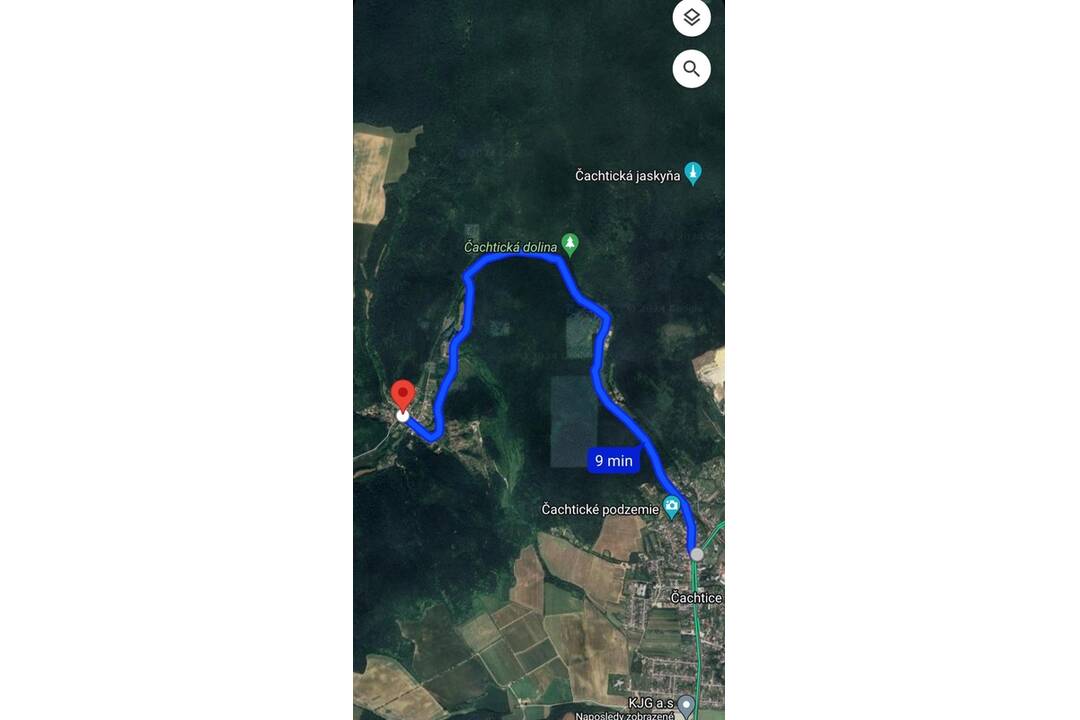
Task: Select the Čachtická jaskyňa place marker
Action: coord(693,174)
